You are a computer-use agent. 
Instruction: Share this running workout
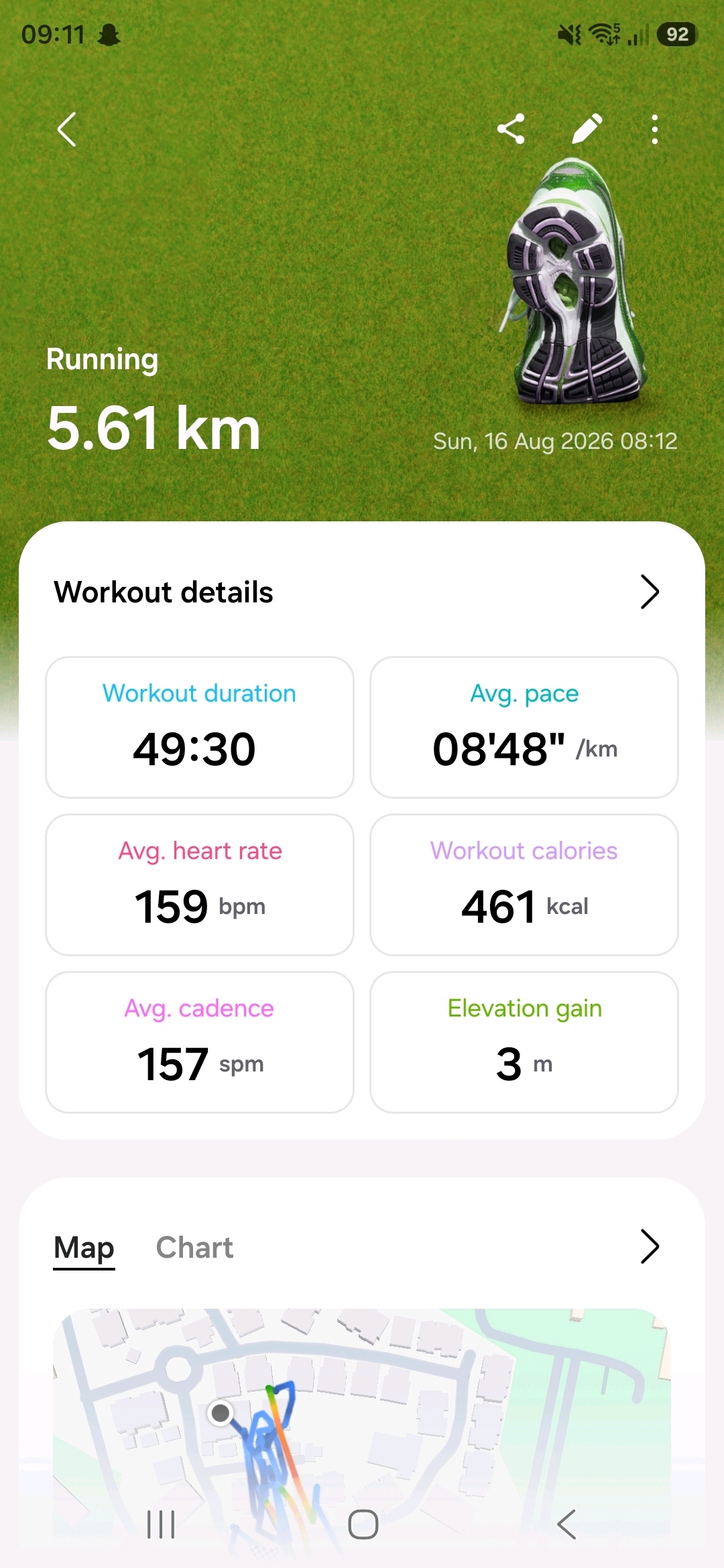click(511, 129)
